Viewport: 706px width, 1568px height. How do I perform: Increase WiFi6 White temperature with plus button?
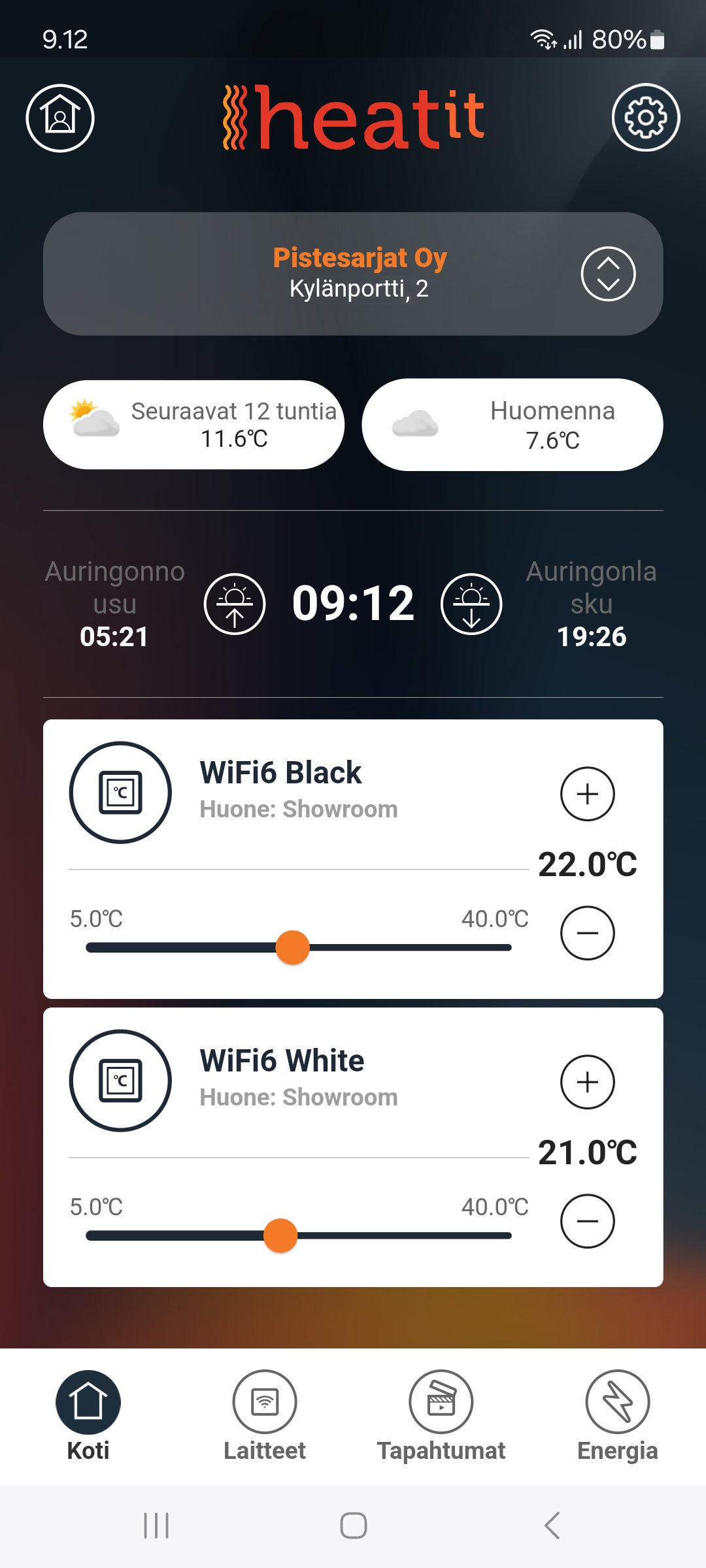click(x=587, y=1082)
